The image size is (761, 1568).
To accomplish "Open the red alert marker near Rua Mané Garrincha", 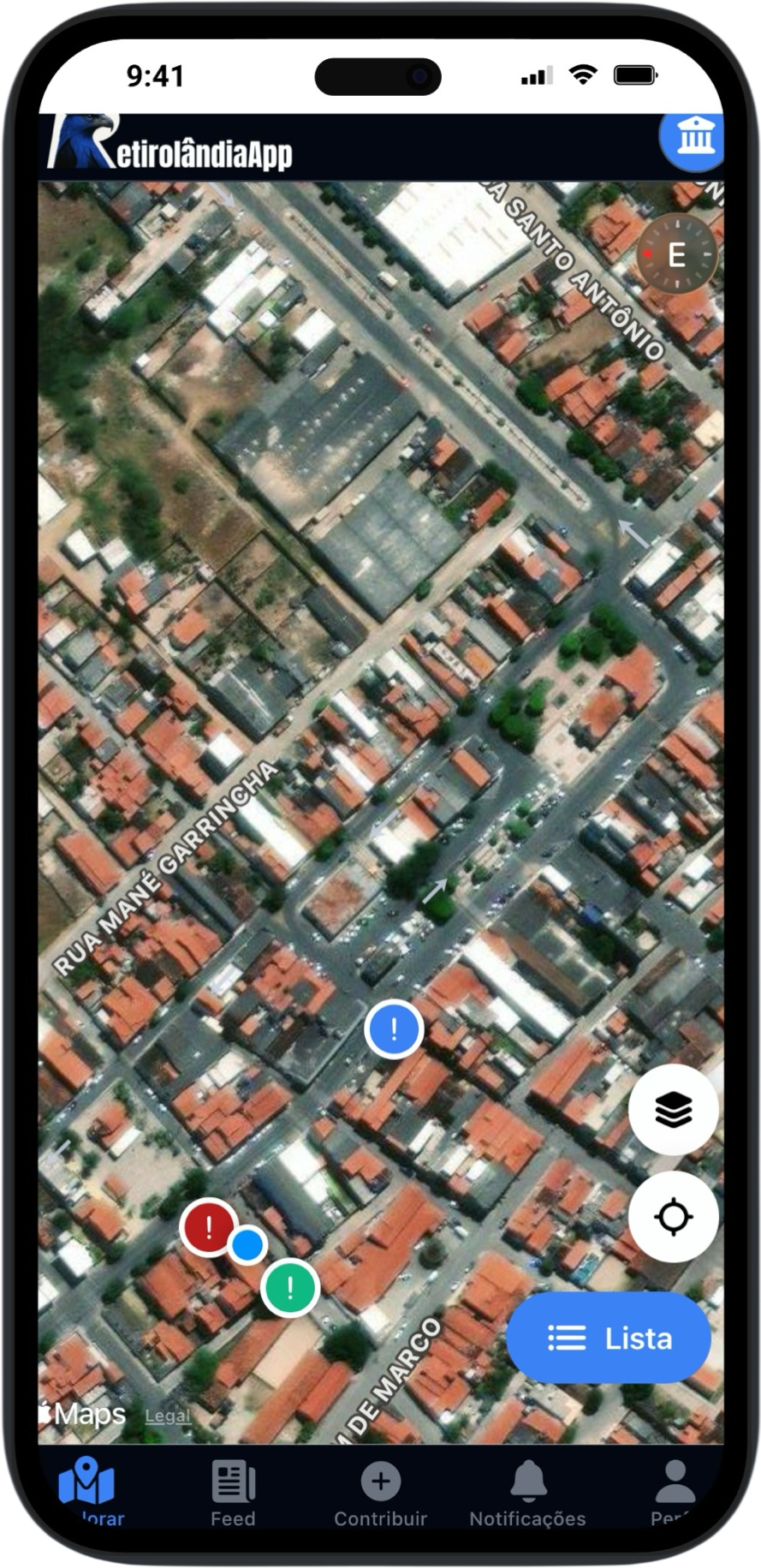I will tap(207, 1229).
